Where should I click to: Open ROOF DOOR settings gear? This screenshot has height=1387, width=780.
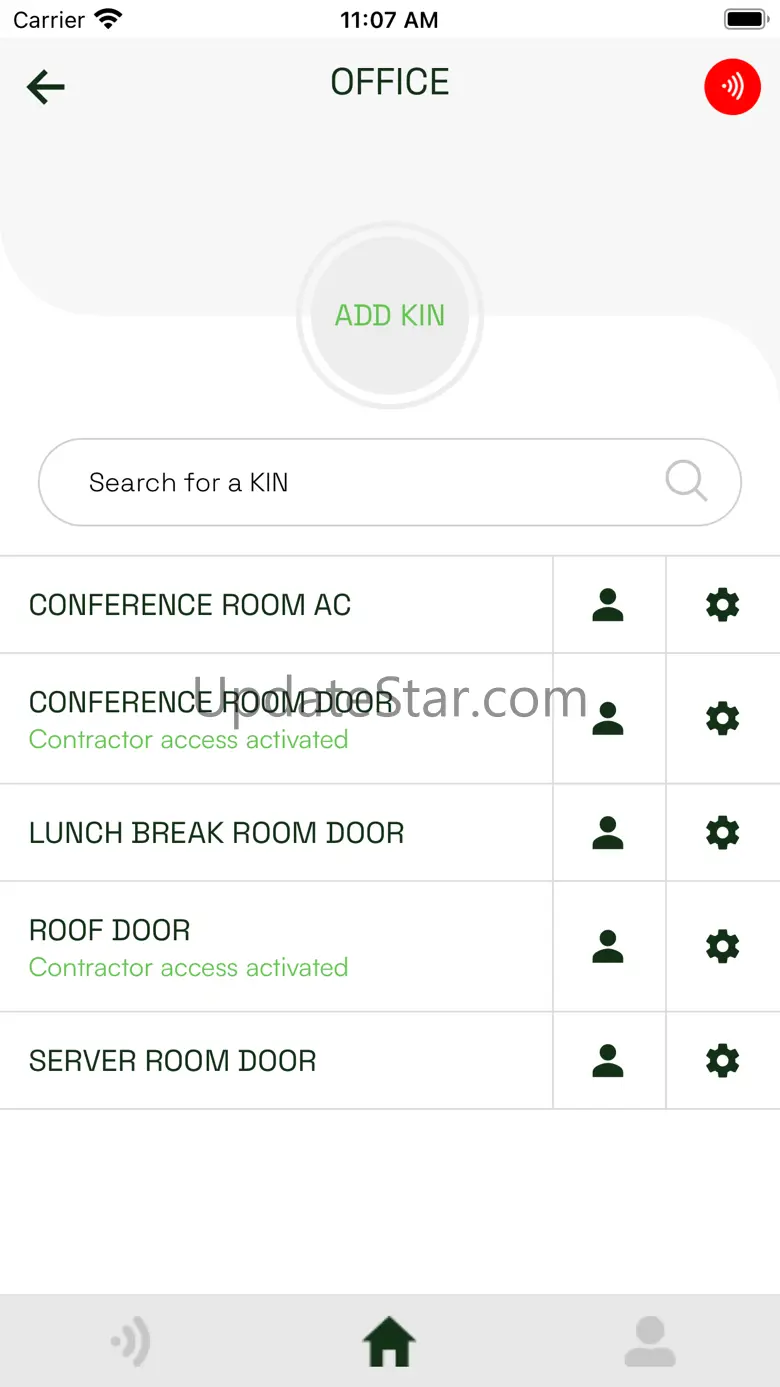(x=722, y=947)
